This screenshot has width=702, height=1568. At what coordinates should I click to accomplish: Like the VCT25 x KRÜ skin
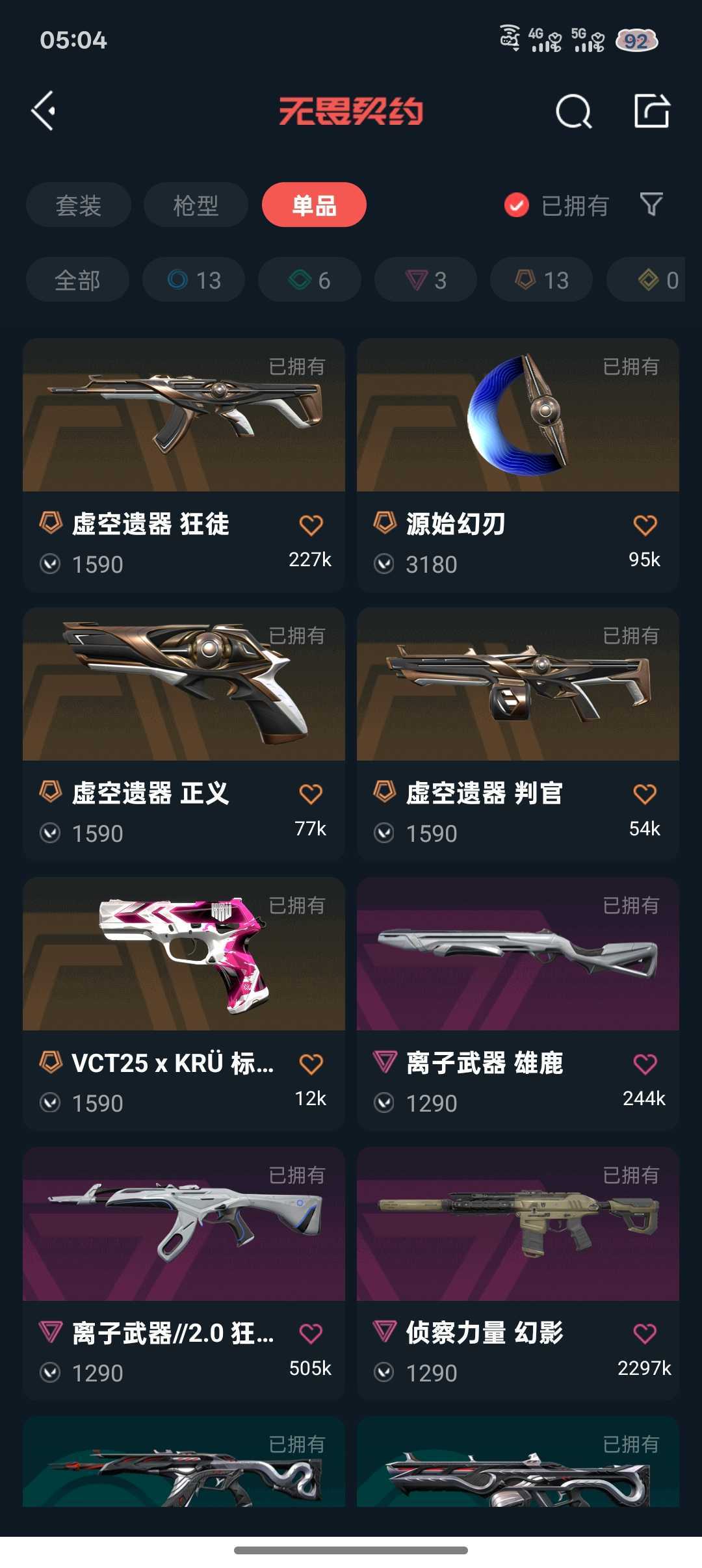(x=311, y=1064)
